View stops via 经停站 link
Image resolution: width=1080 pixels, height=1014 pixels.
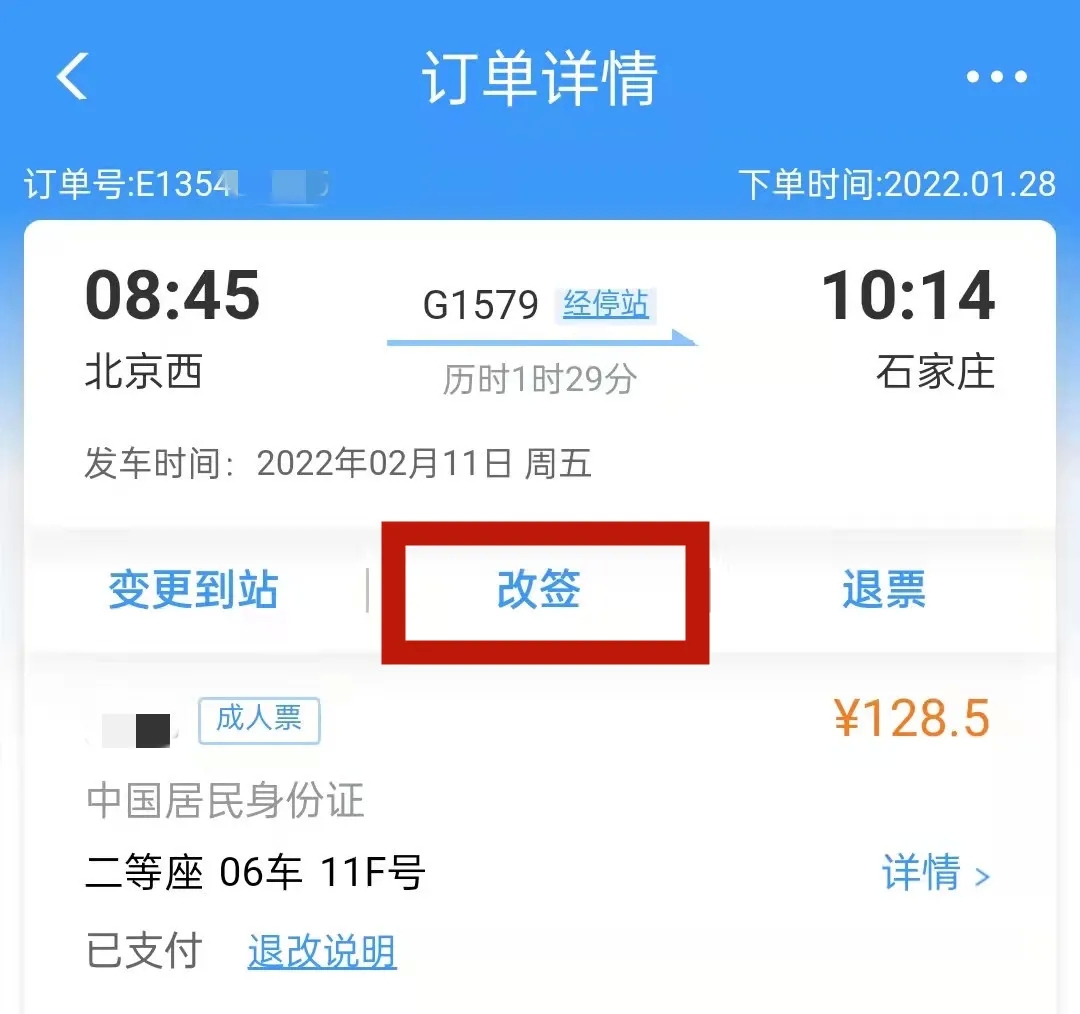point(606,304)
